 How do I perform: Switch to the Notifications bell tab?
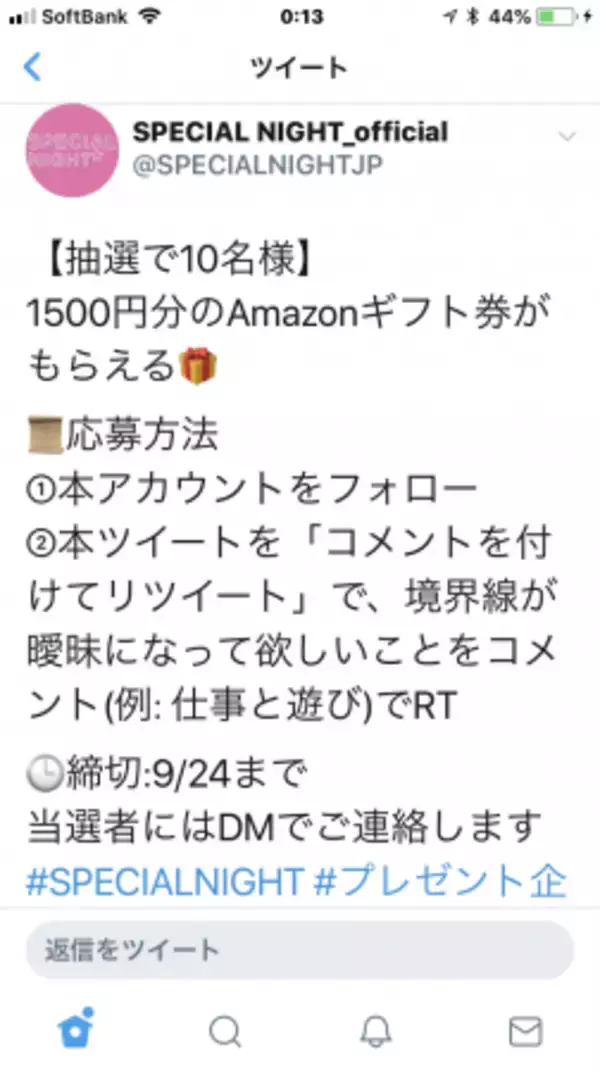click(x=375, y=1030)
